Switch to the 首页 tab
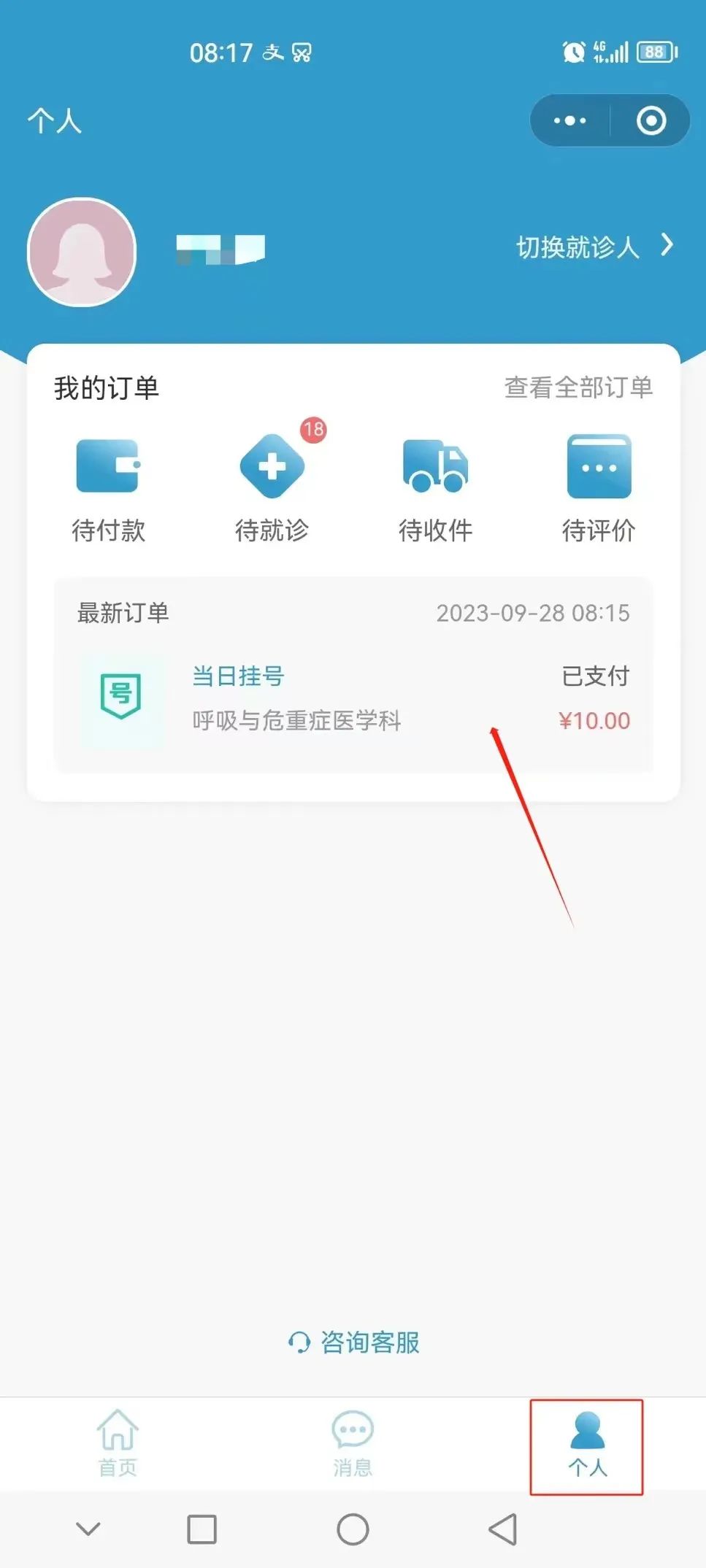Image resolution: width=706 pixels, height=1568 pixels. click(118, 1444)
